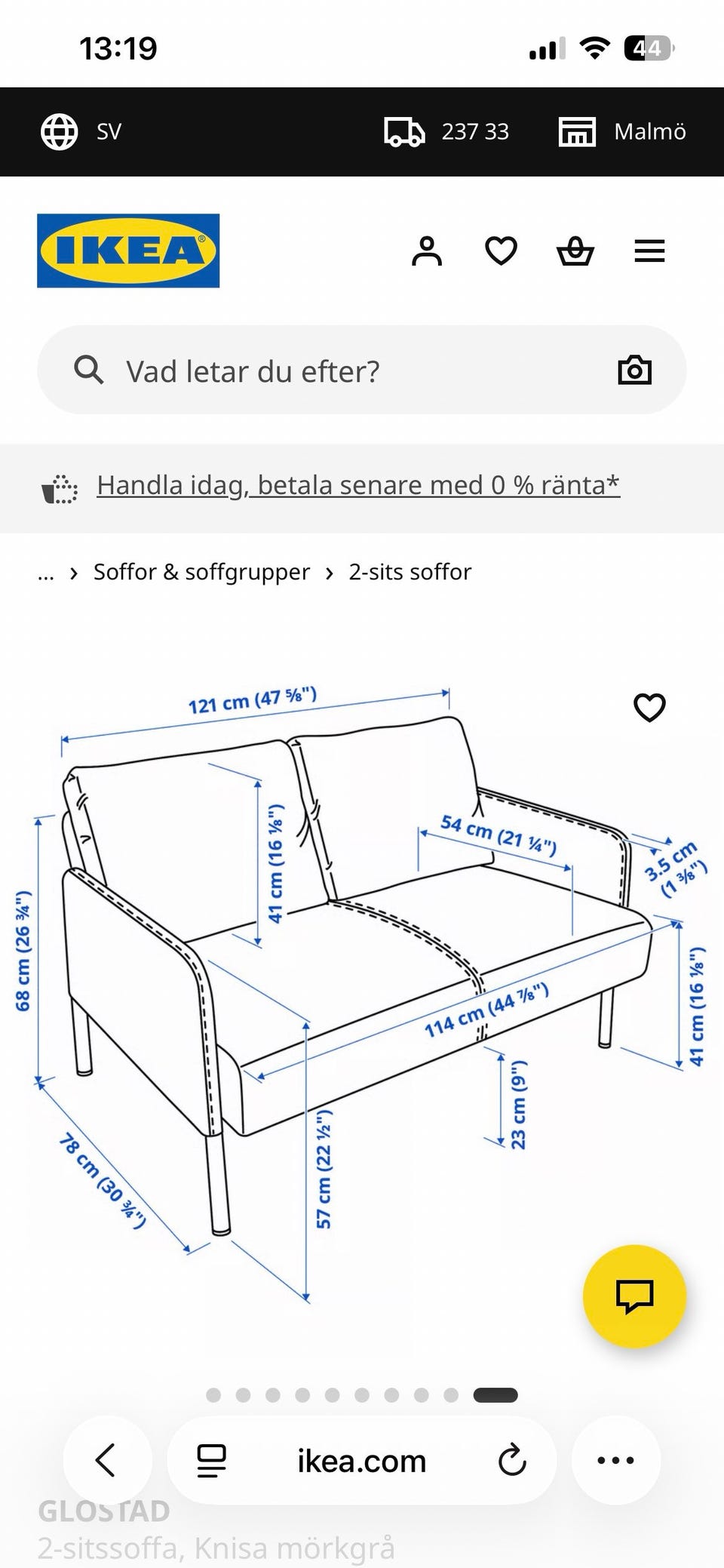
Task: Go back in the browser
Action: [107, 1460]
